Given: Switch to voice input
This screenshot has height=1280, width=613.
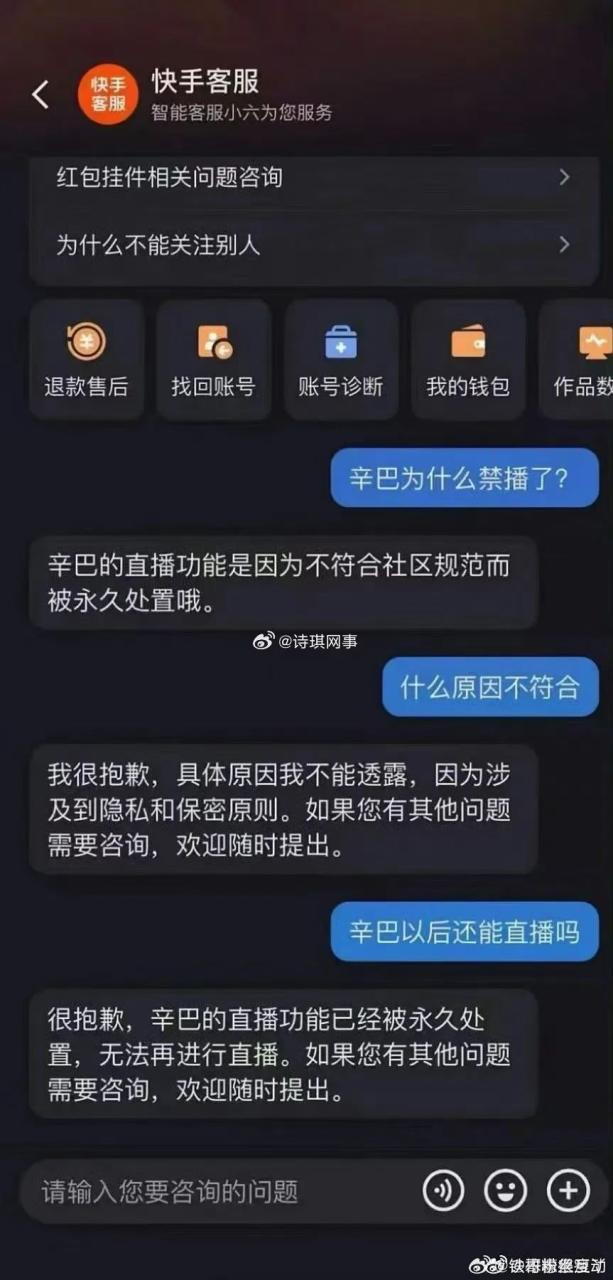Looking at the screenshot, I should click(444, 1190).
